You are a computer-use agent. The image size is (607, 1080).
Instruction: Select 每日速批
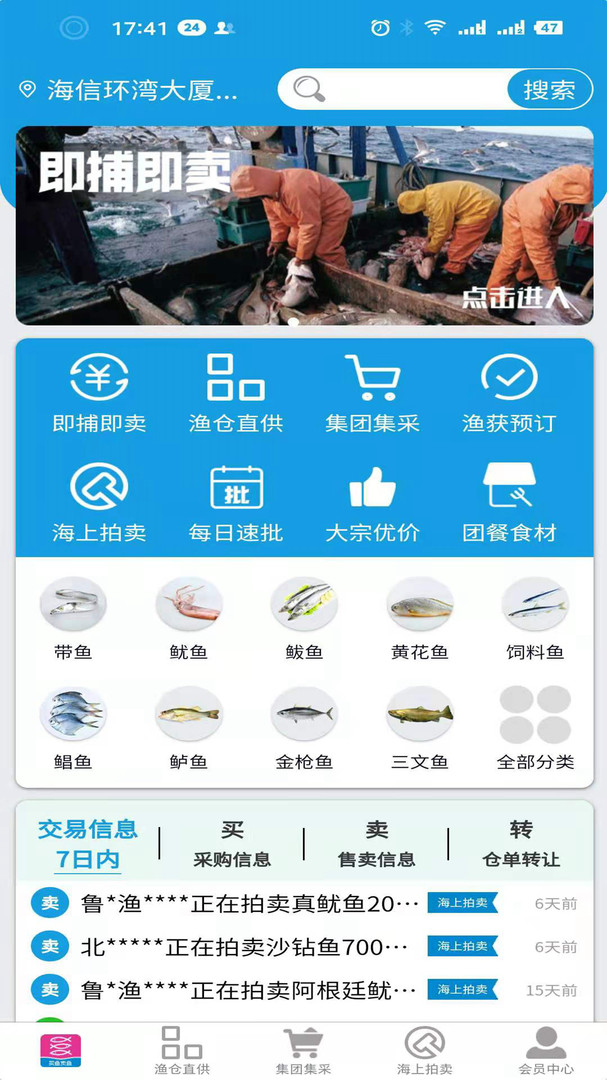tap(236, 502)
